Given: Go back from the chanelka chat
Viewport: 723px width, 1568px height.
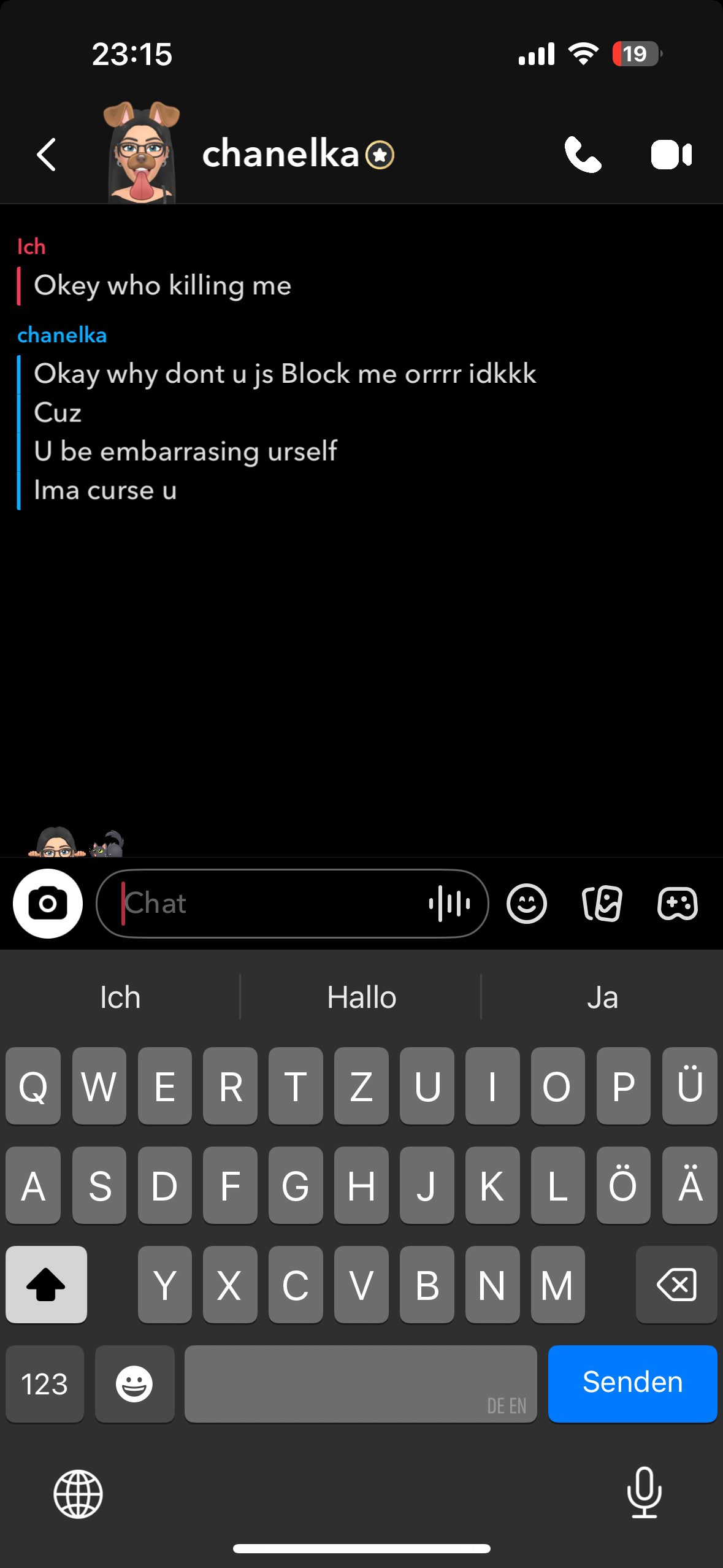Looking at the screenshot, I should (47, 154).
